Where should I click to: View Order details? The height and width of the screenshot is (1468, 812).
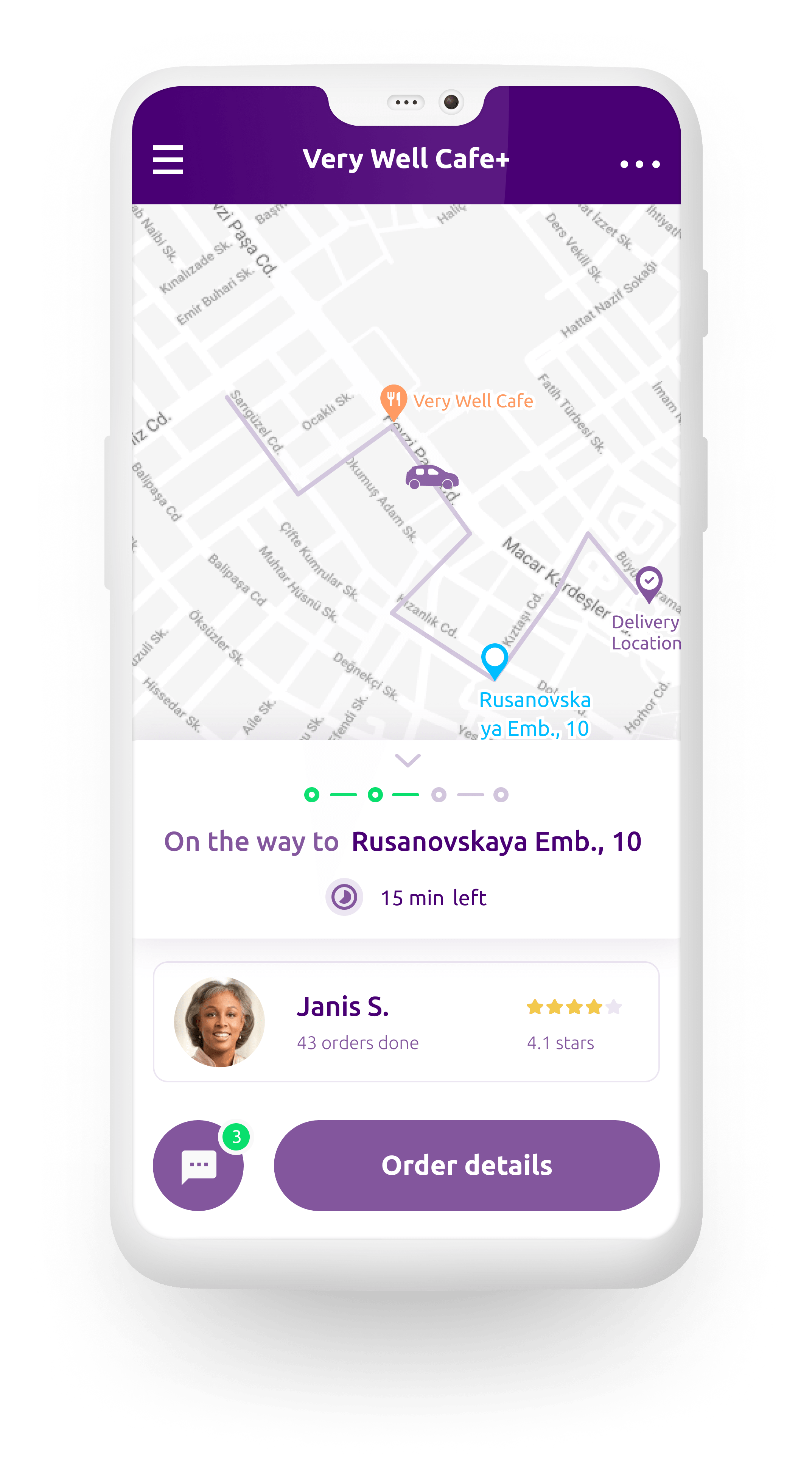(x=466, y=1165)
